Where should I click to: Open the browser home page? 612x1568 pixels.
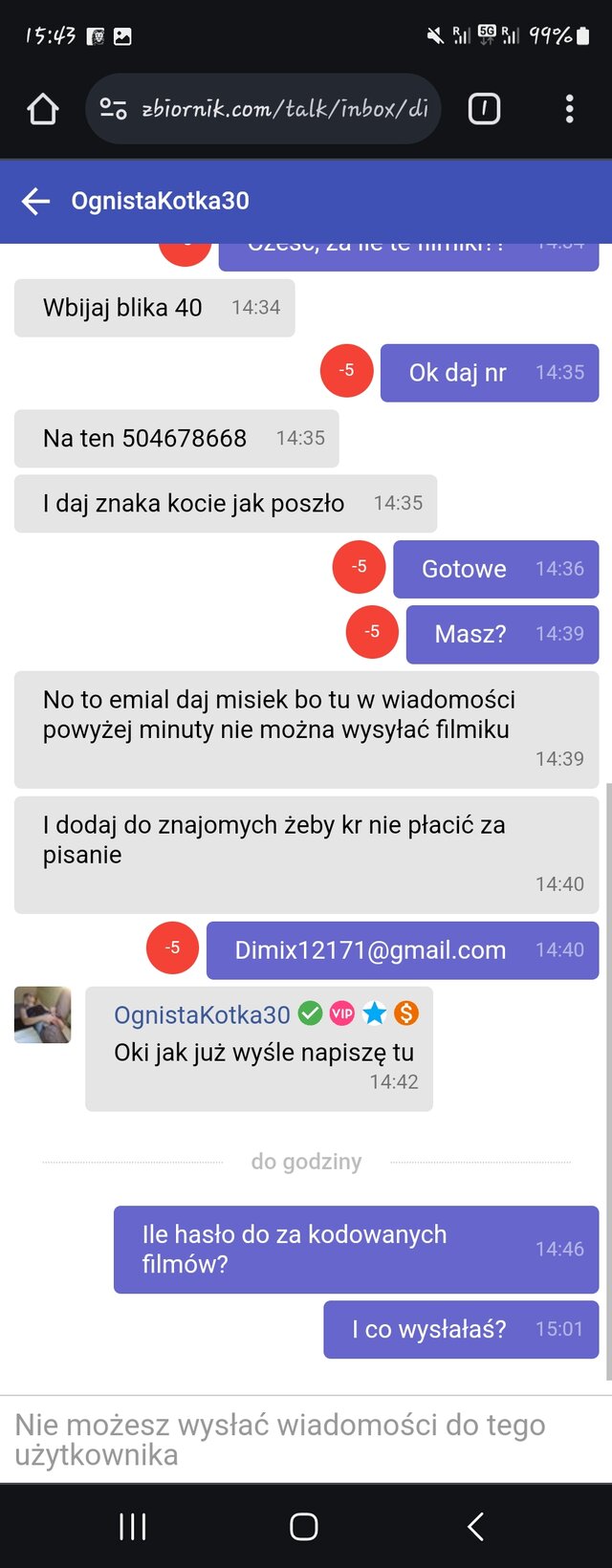coord(43,109)
